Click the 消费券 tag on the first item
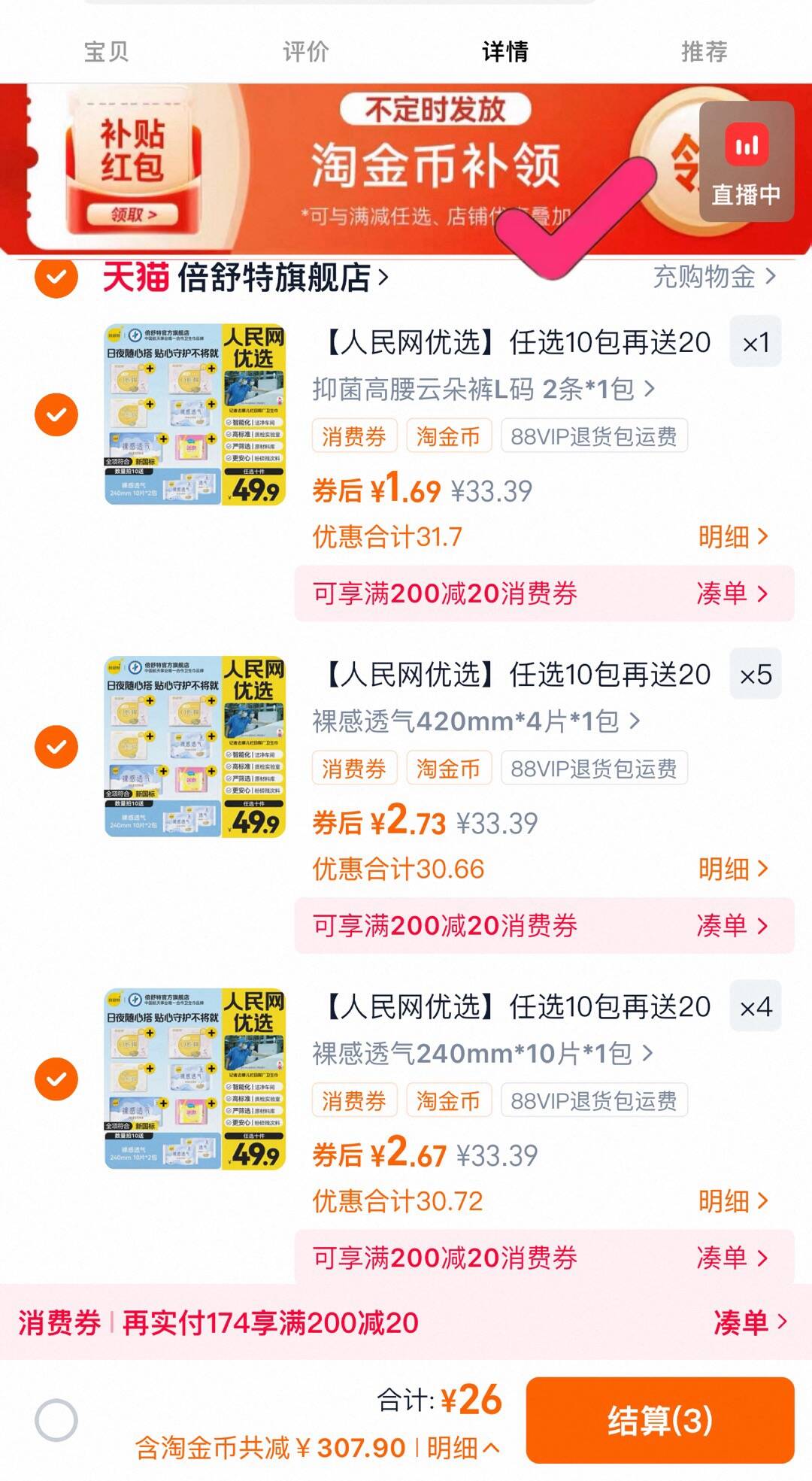812x1481 pixels. 353,437
